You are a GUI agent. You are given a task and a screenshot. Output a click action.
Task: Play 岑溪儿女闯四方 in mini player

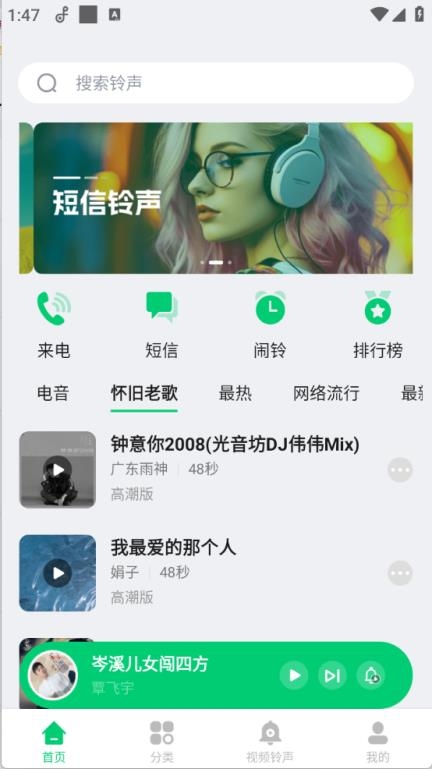294,675
